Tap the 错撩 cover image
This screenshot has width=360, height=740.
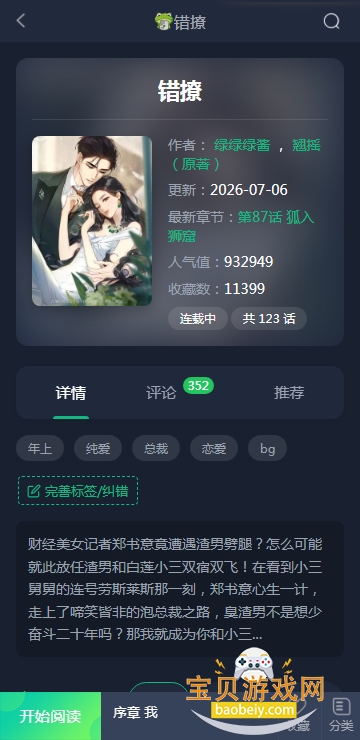[x=92, y=221]
